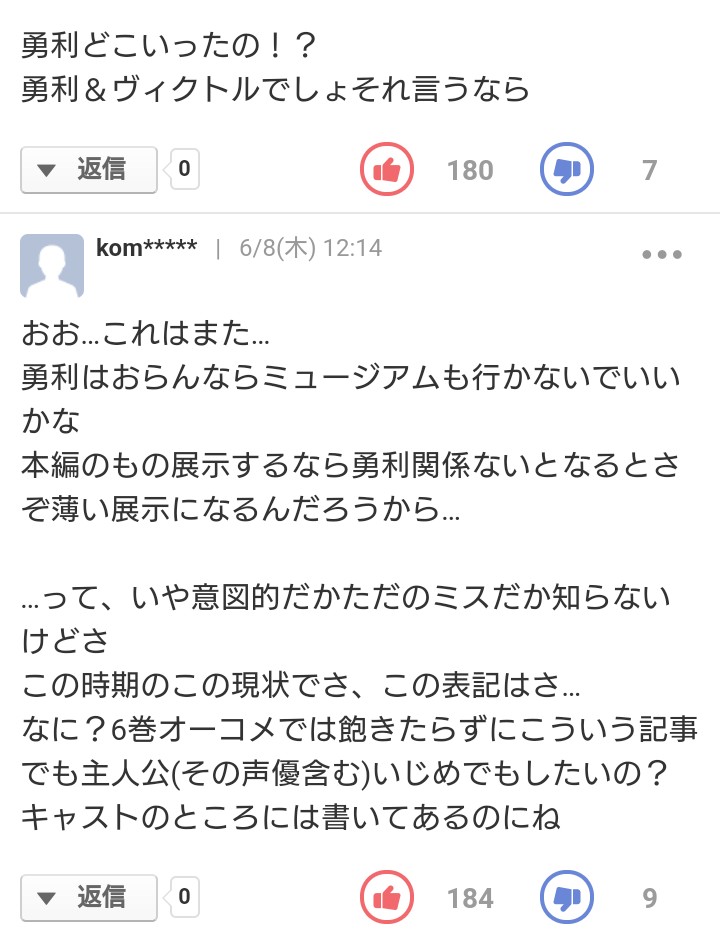Open kom***** user profile avatar
The width and height of the screenshot is (720, 936).
(52, 266)
